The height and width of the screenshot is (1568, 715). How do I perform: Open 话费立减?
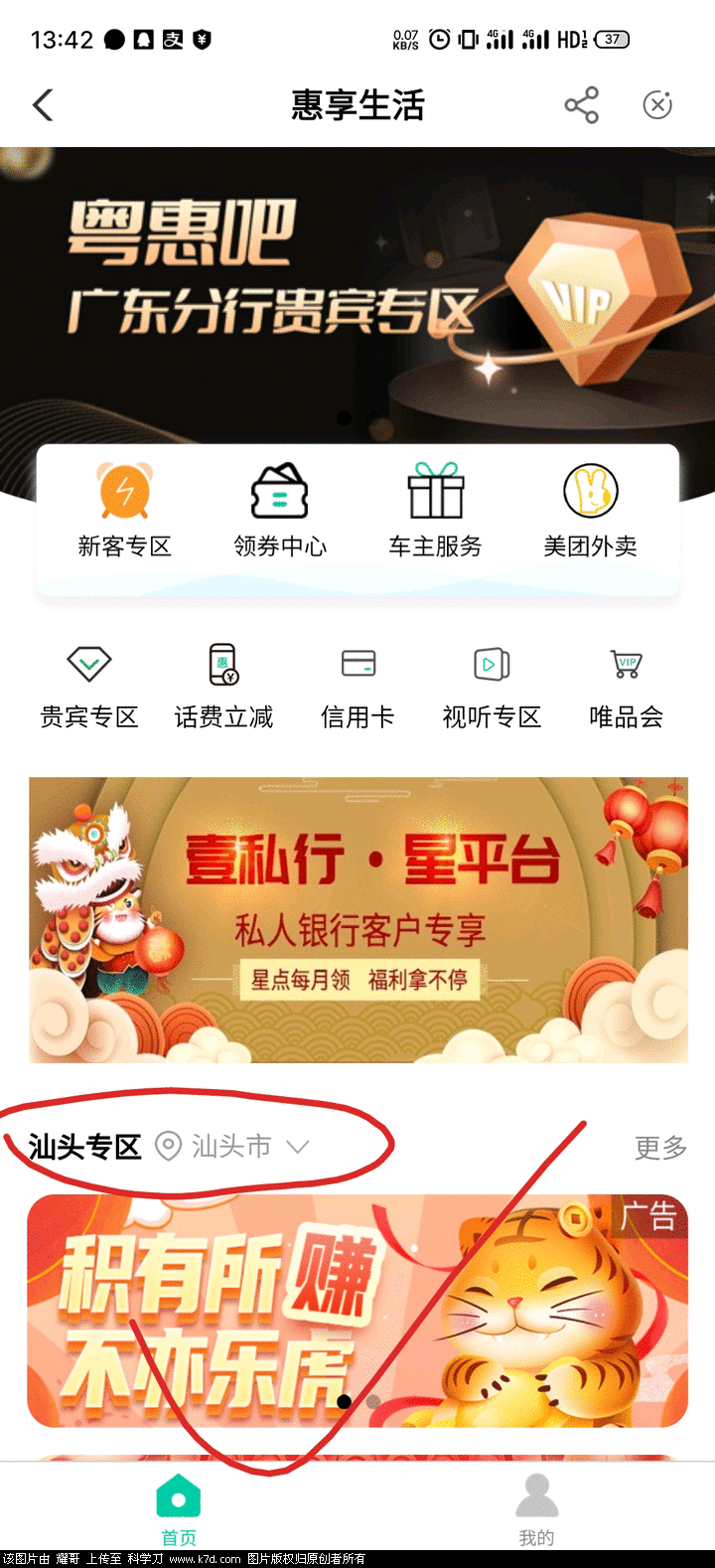223,688
